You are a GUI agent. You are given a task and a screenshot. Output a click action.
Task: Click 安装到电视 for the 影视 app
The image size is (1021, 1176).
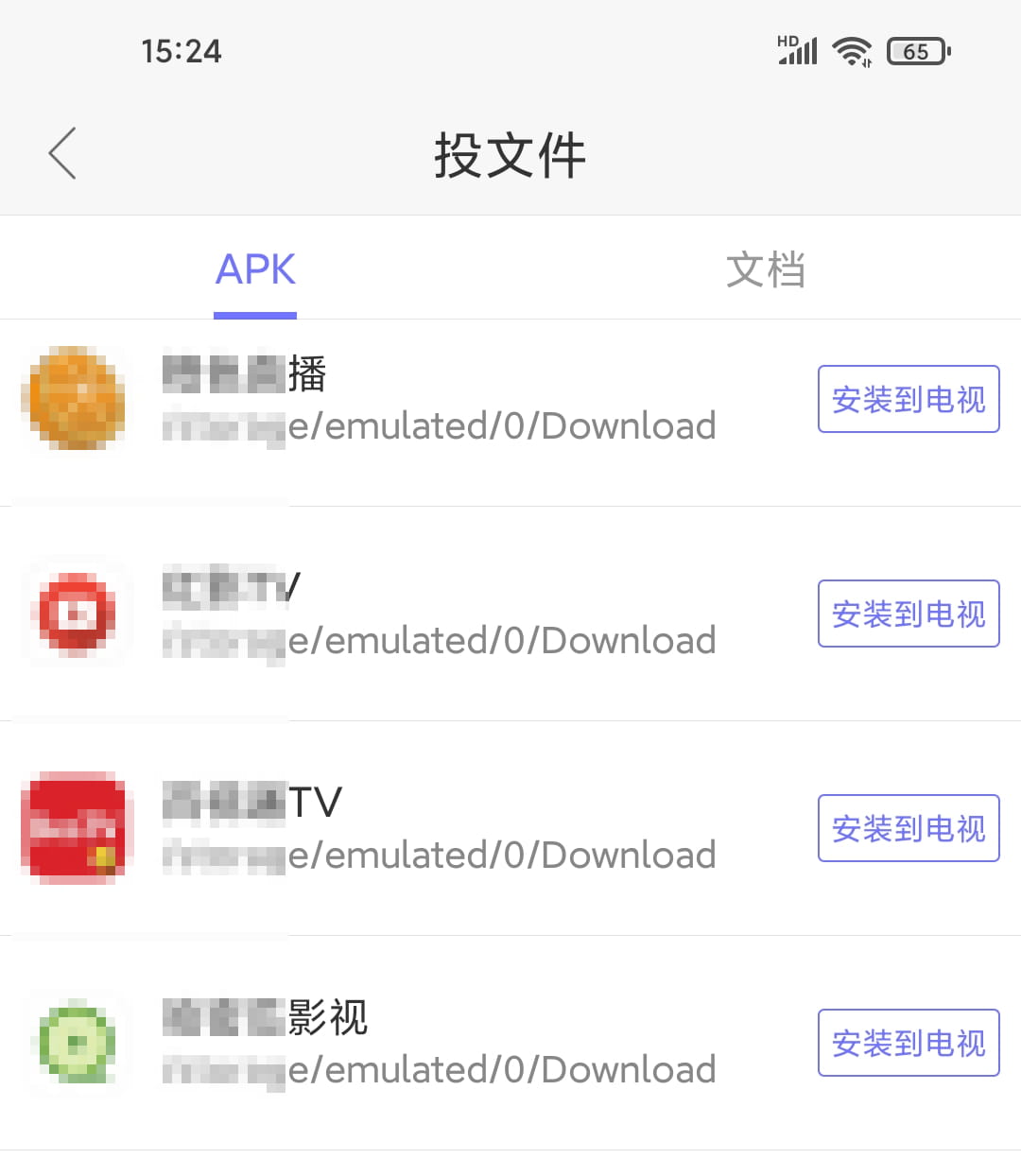point(908,1044)
